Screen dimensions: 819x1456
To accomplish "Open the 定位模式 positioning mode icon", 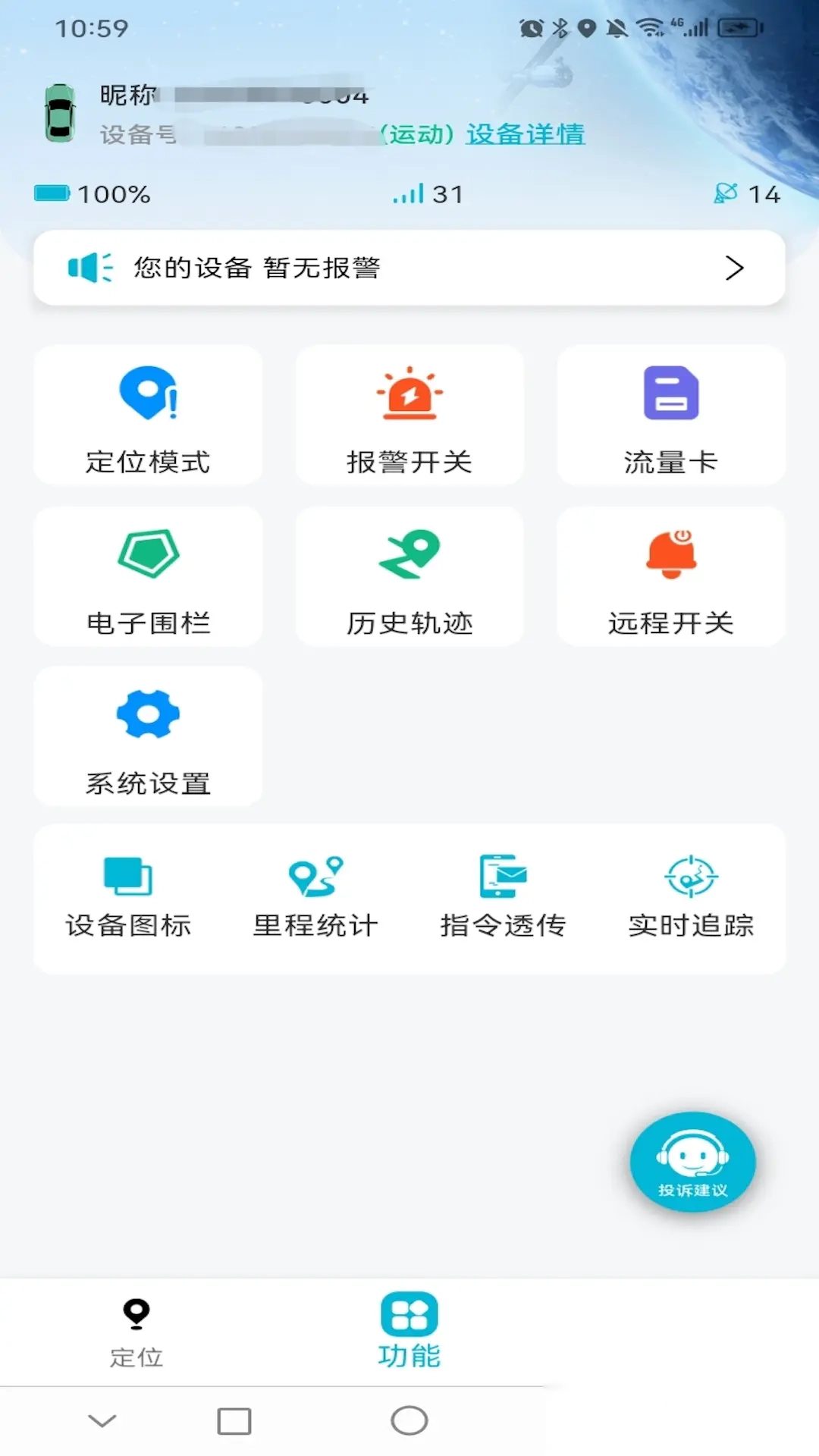I will click(x=147, y=416).
